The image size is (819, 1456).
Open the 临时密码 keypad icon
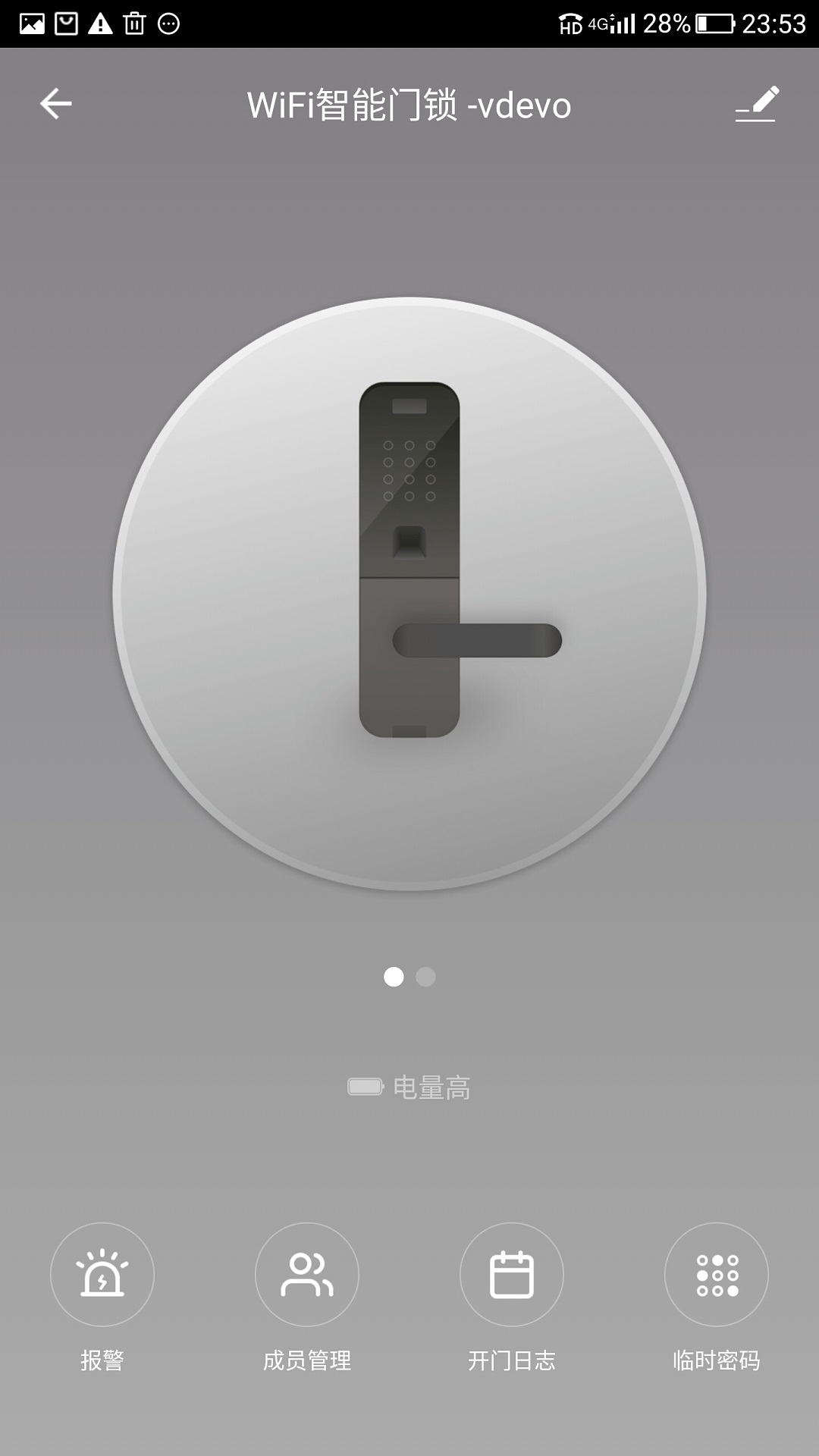coord(717,1276)
